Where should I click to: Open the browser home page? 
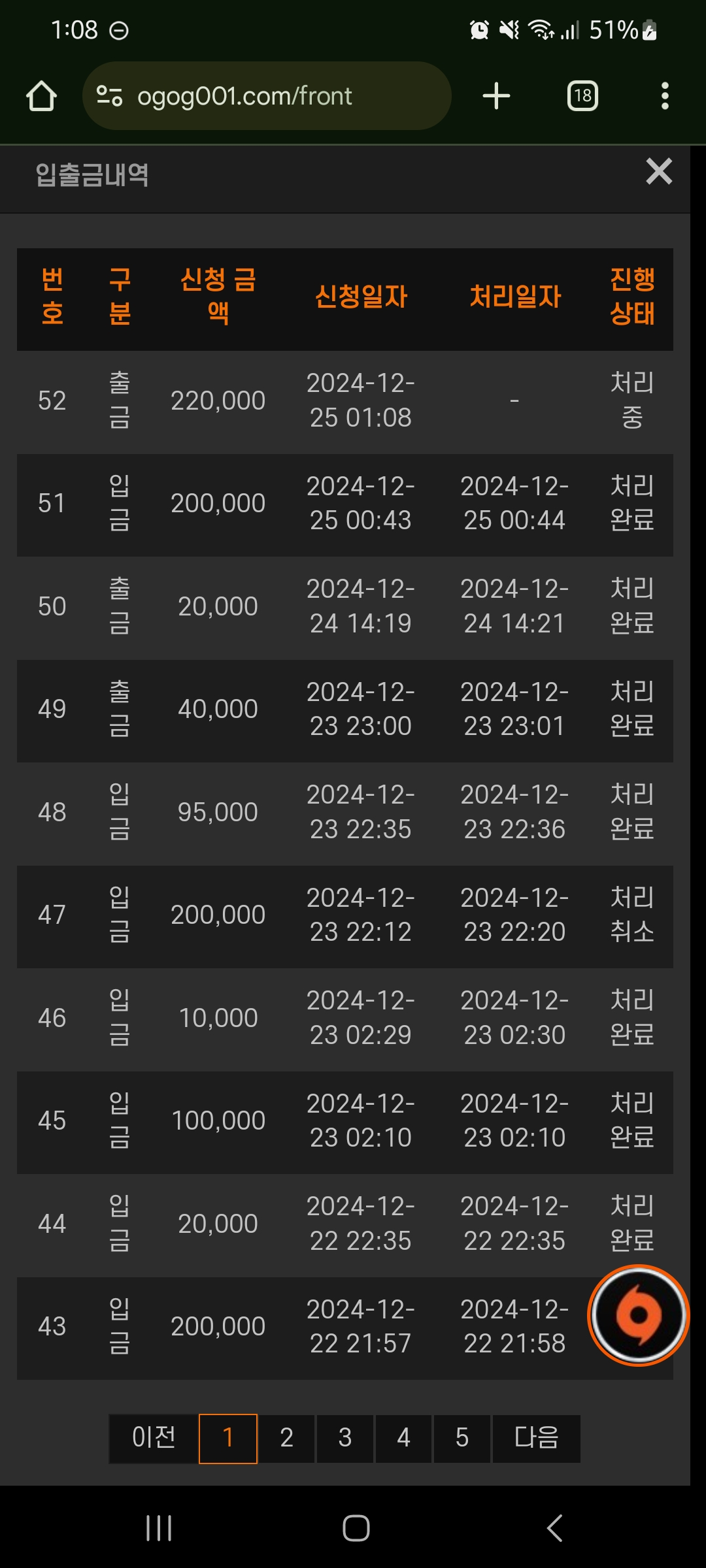(41, 96)
